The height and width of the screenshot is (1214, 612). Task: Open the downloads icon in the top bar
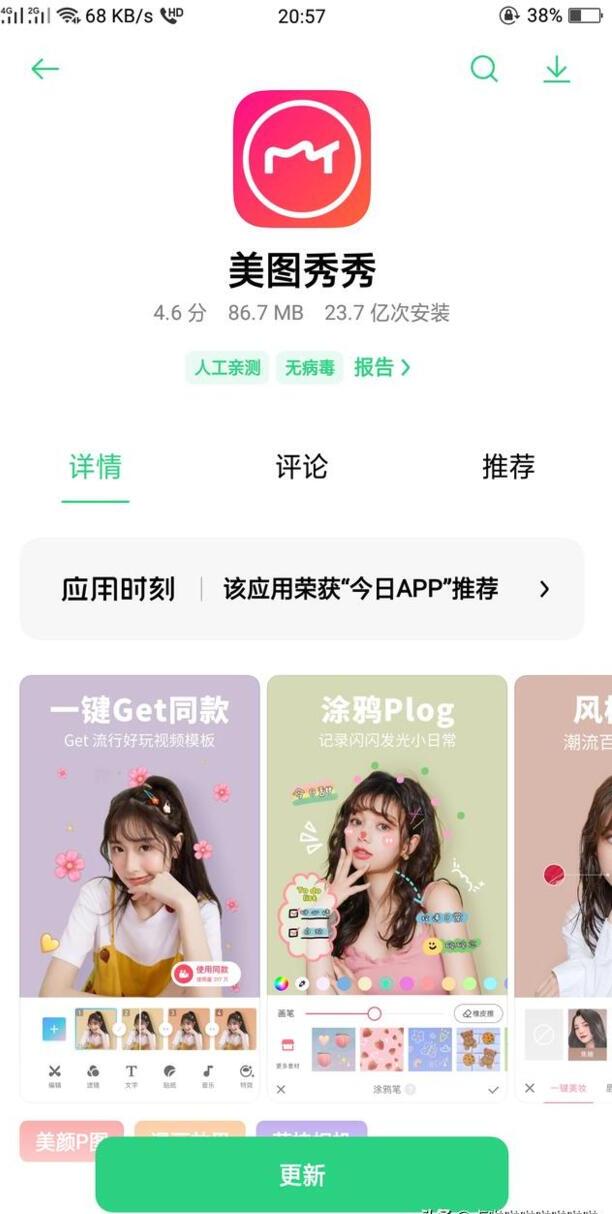point(556,69)
